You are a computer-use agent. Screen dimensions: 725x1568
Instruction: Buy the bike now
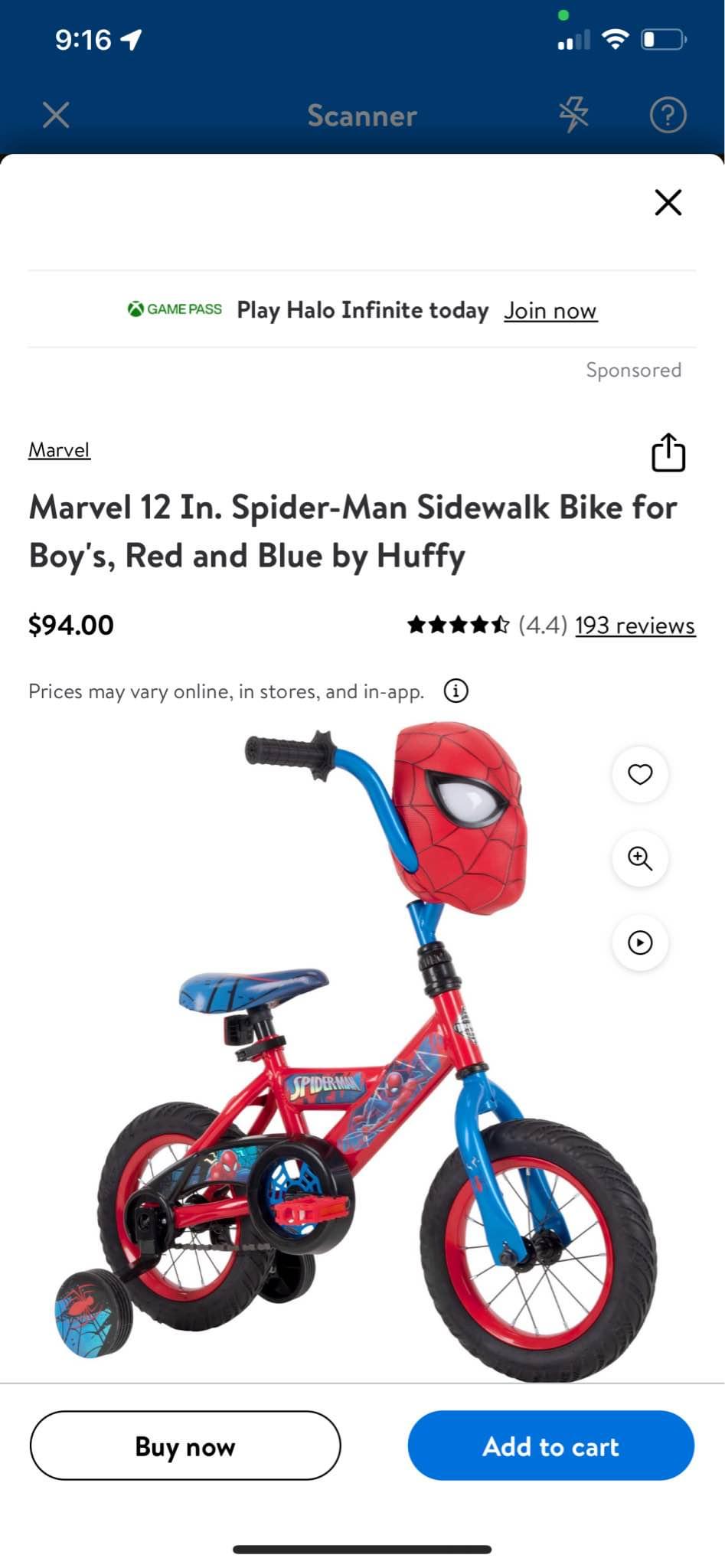point(185,1445)
